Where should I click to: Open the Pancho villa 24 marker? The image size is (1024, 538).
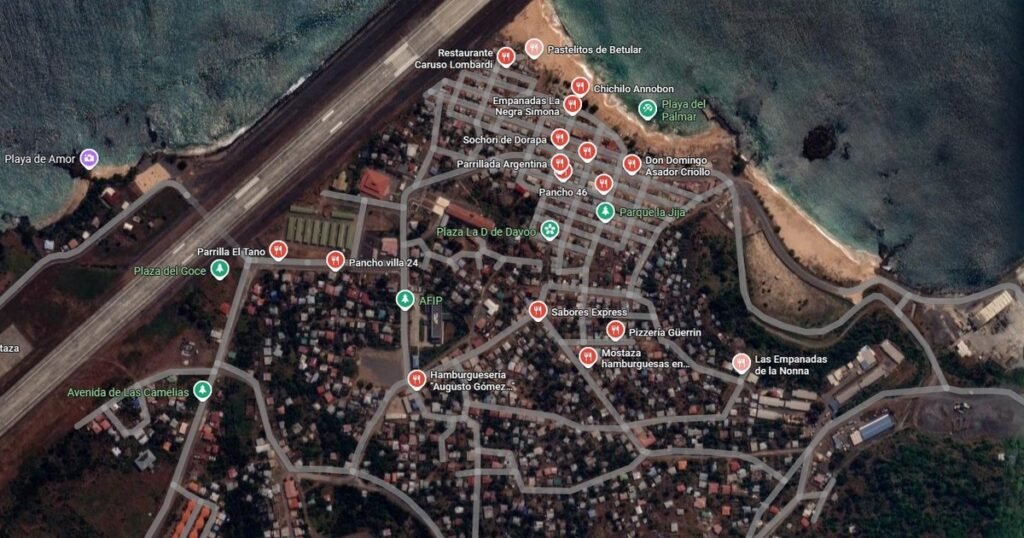(335, 261)
